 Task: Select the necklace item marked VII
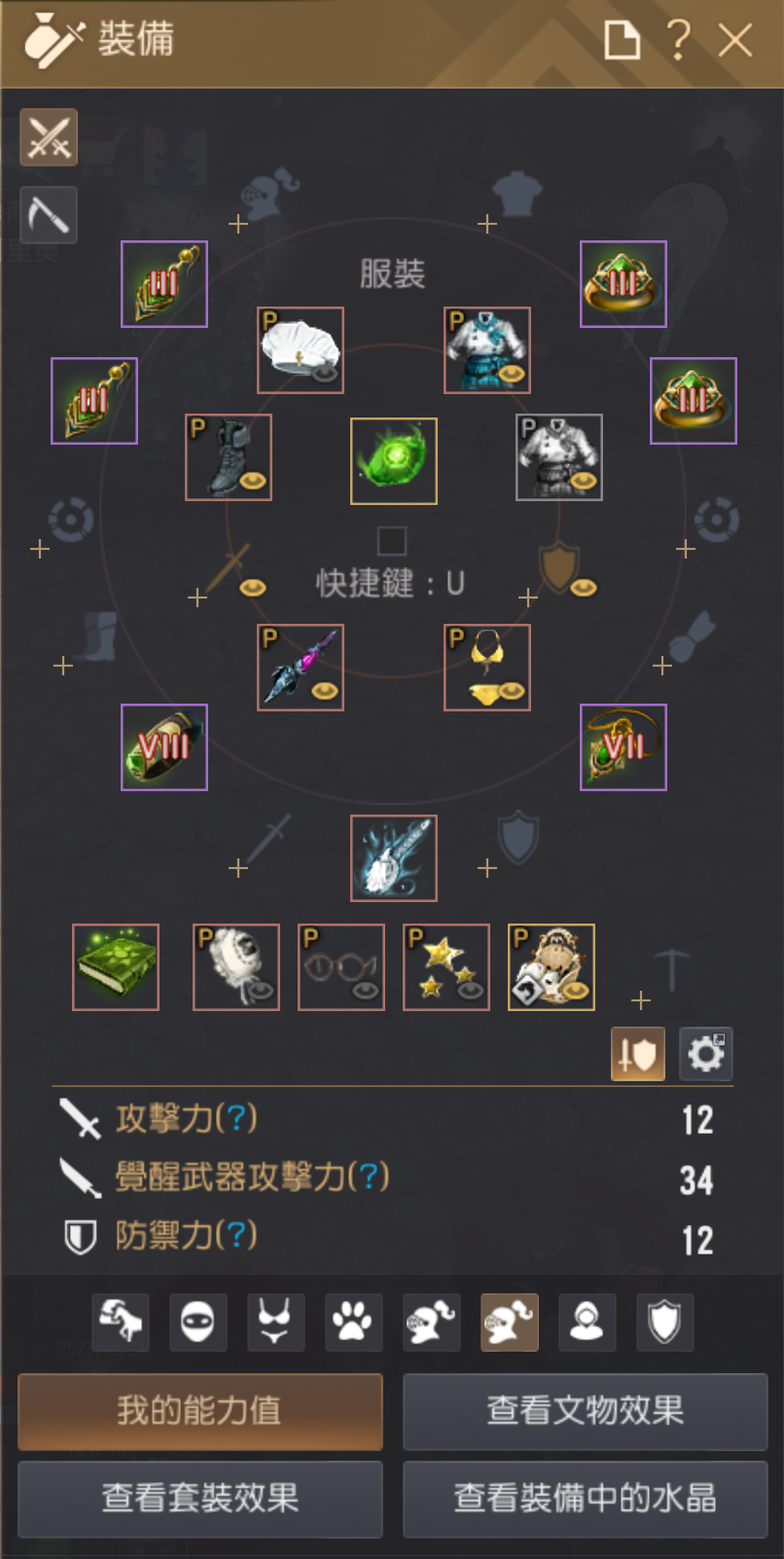coord(624,747)
